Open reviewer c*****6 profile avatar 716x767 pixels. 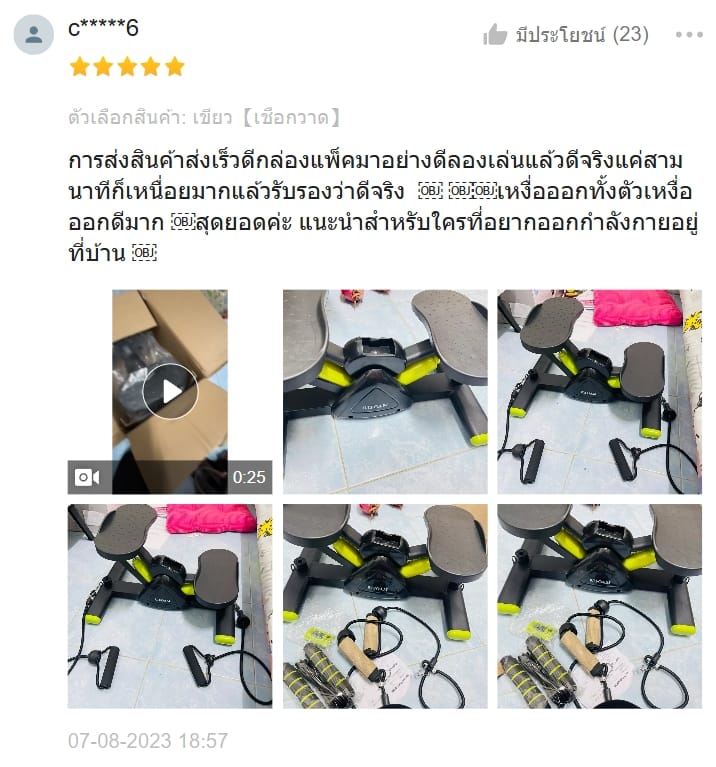(x=34, y=35)
